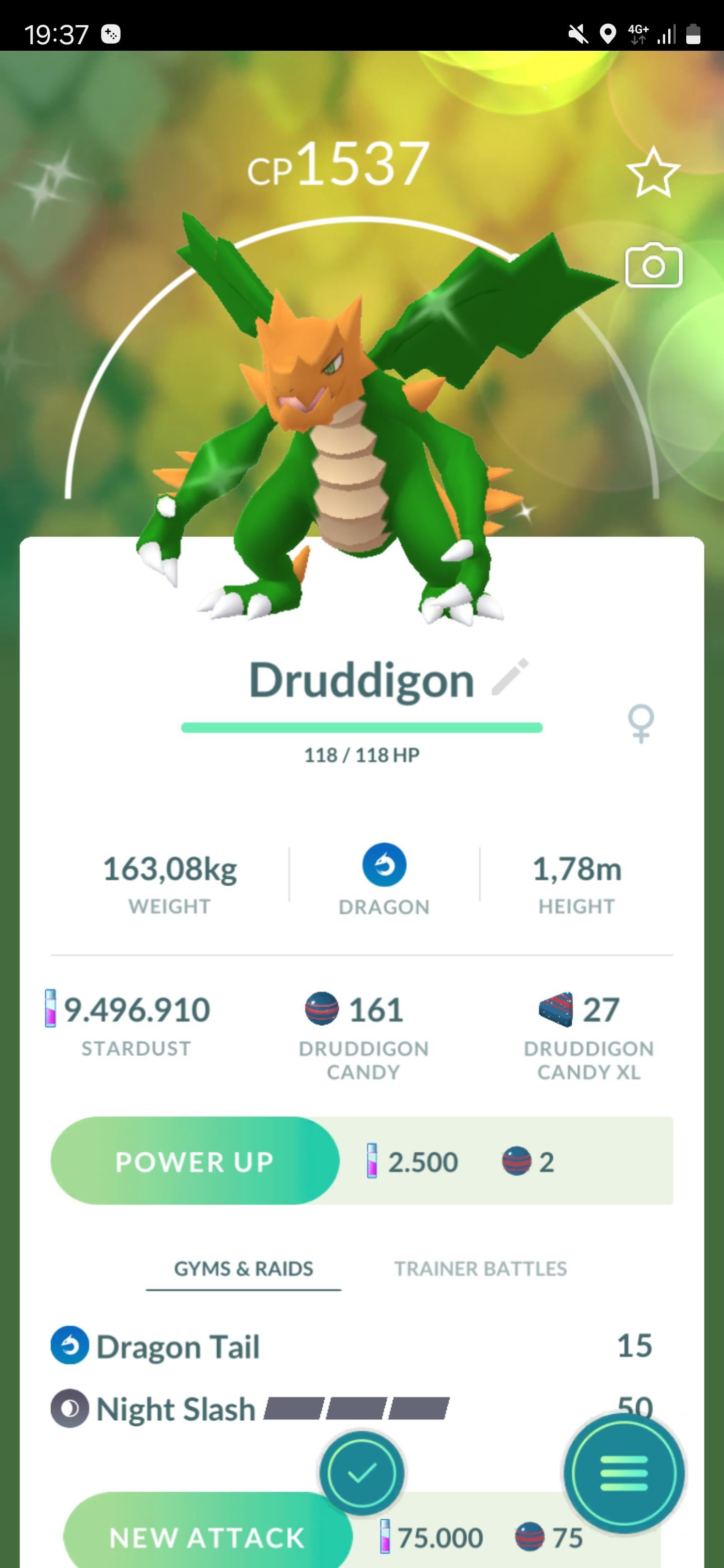The image size is (724, 1568).
Task: Switch to the Trainer Battles tab
Action: click(x=480, y=1268)
